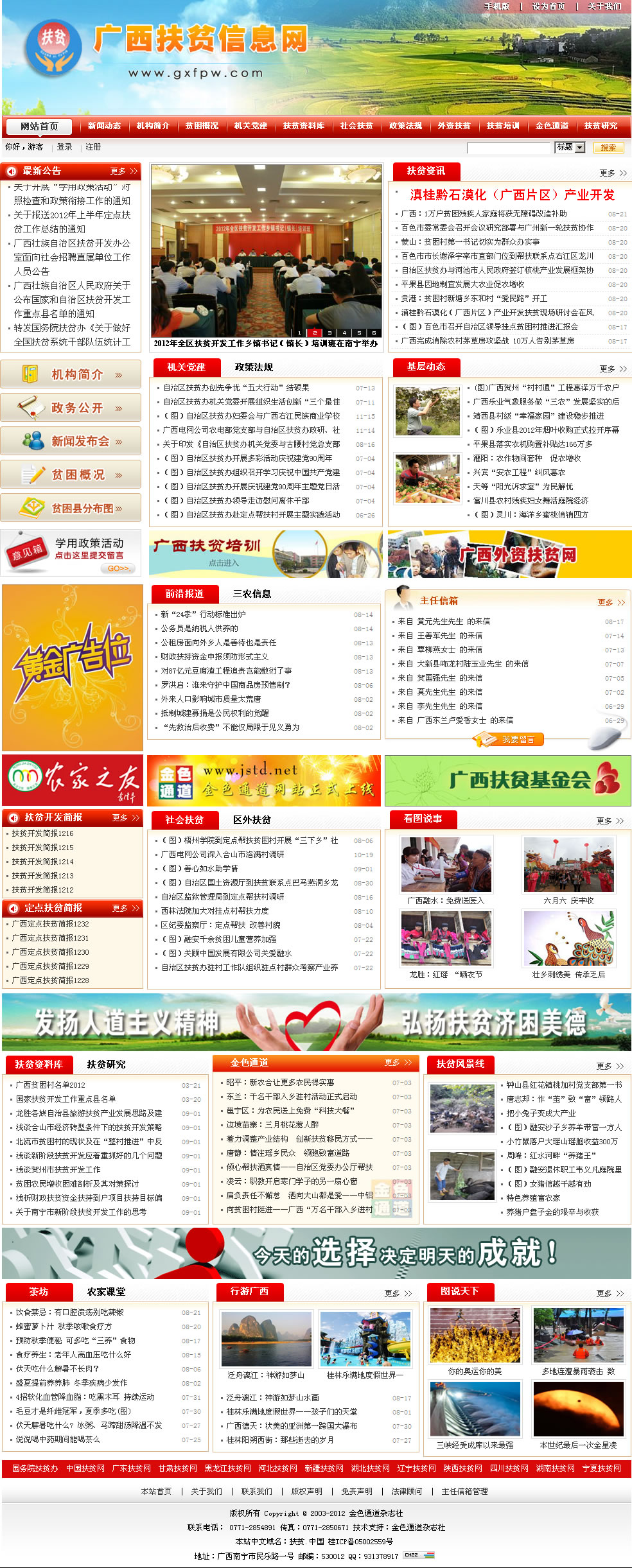Open the 新闻动态 navigation item
Image resolution: width=632 pixels, height=1568 pixels.
coord(104,126)
